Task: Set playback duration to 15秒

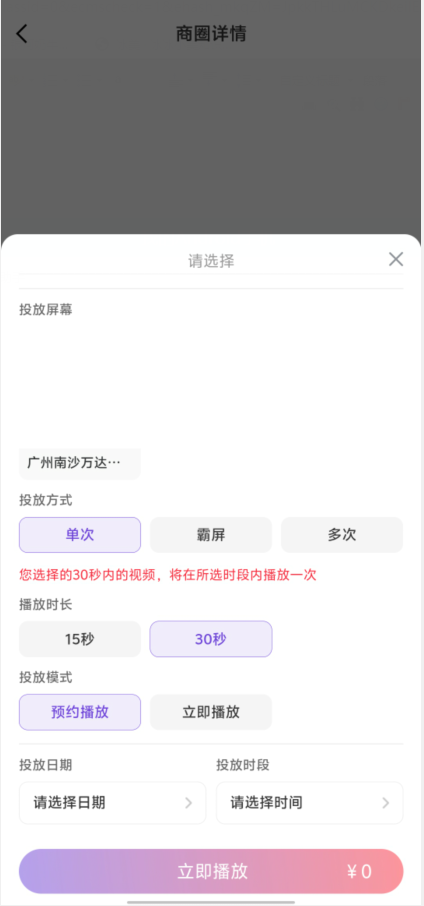Action: point(80,639)
